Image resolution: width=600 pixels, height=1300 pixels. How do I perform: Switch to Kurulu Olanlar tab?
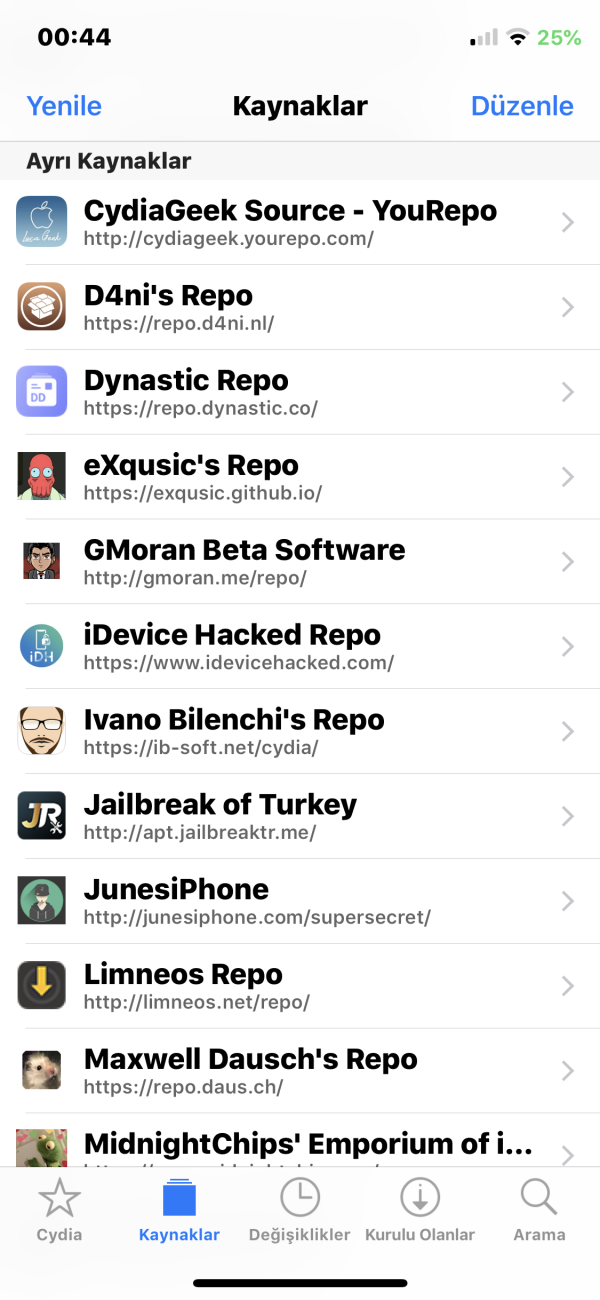[x=420, y=1210]
